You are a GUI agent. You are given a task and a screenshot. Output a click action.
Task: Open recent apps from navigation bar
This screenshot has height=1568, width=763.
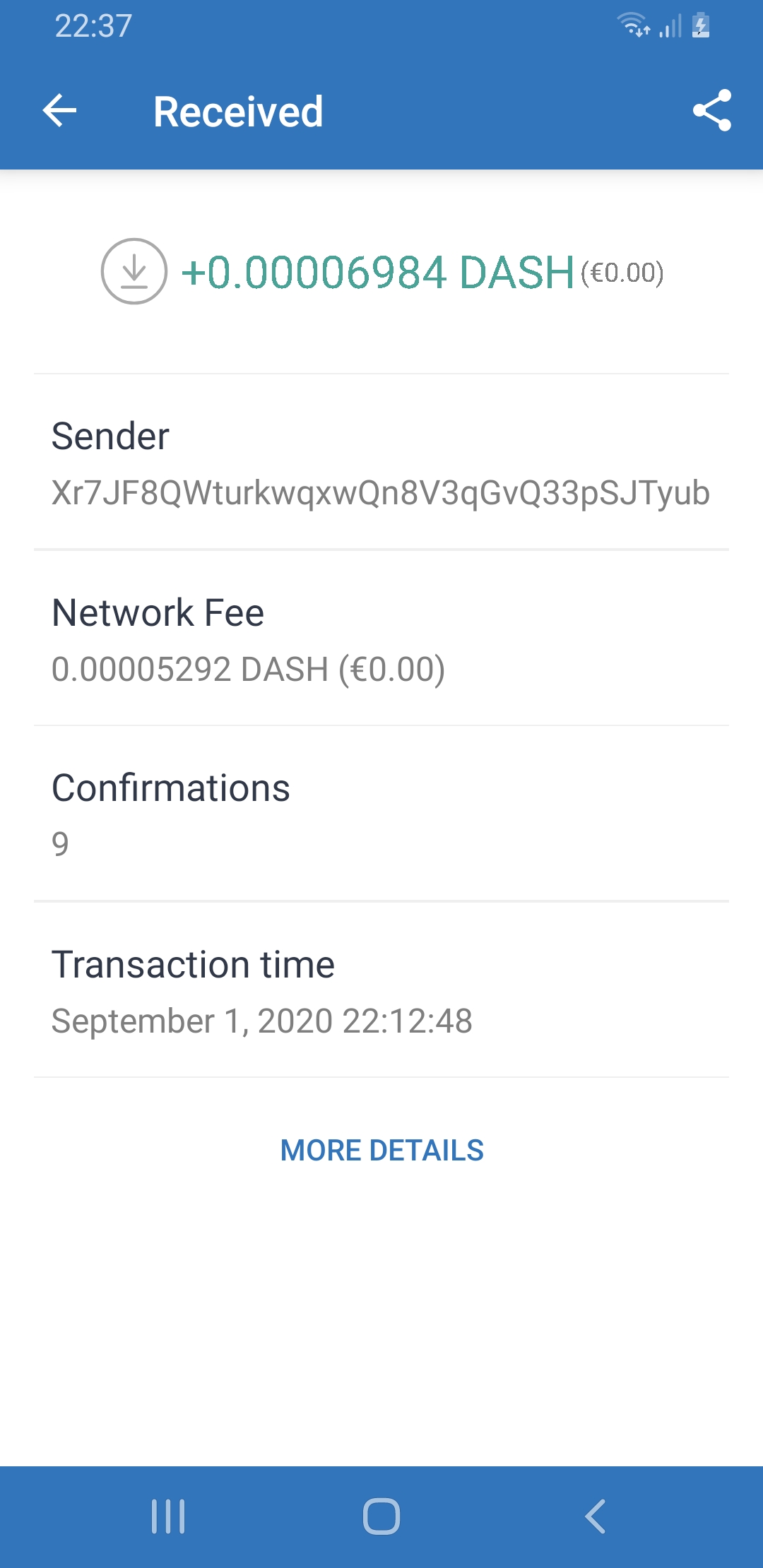tap(168, 1516)
